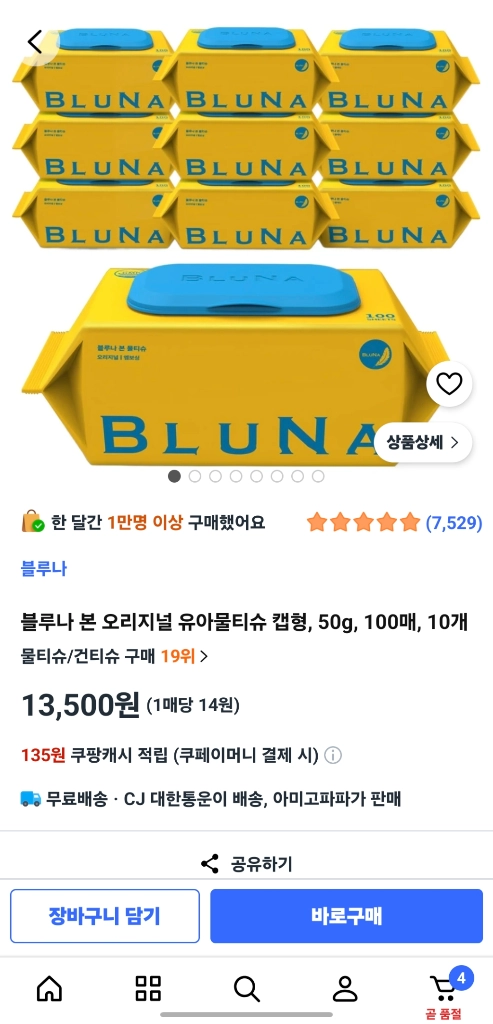Tap 장바구니 담기 to add to cart
493x1024 pixels.
click(x=104, y=916)
